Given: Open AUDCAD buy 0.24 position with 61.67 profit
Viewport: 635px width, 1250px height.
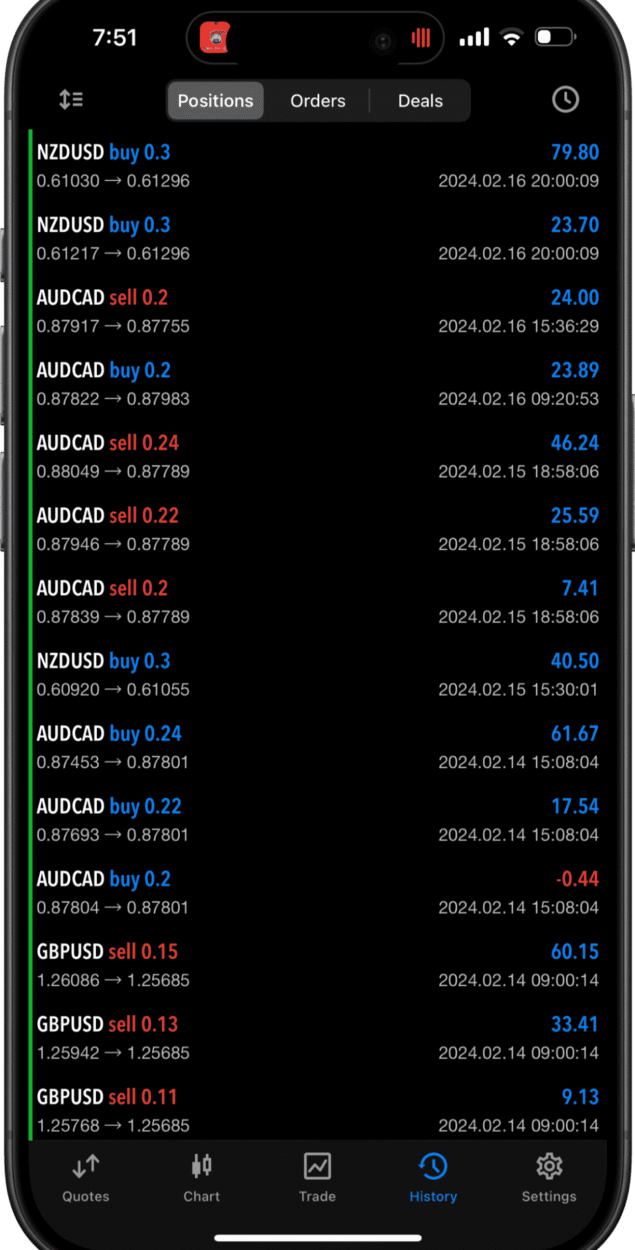Looking at the screenshot, I should tap(317, 747).
